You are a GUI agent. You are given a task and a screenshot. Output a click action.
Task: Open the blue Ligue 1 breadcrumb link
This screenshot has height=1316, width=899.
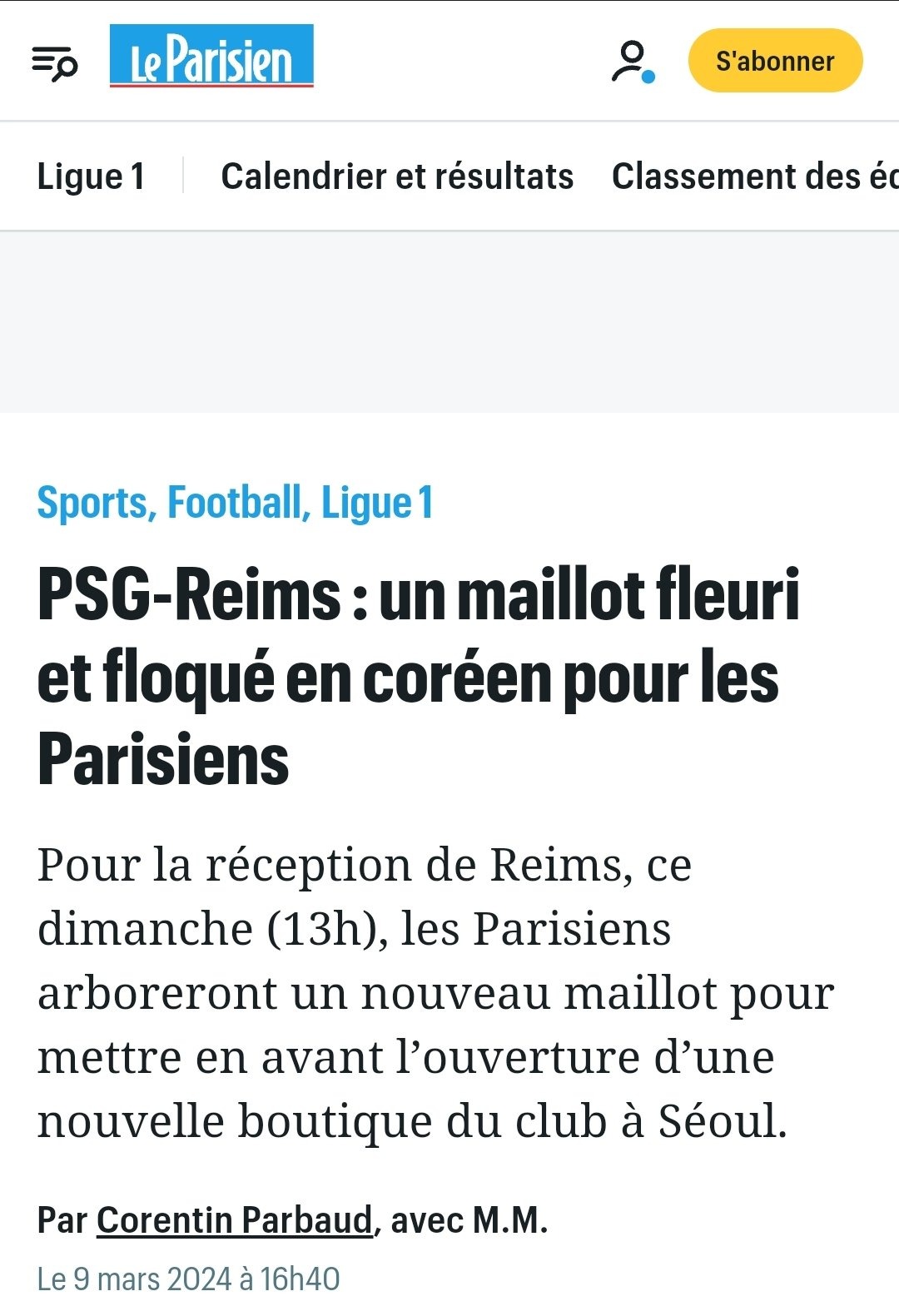pyautogui.click(x=378, y=503)
